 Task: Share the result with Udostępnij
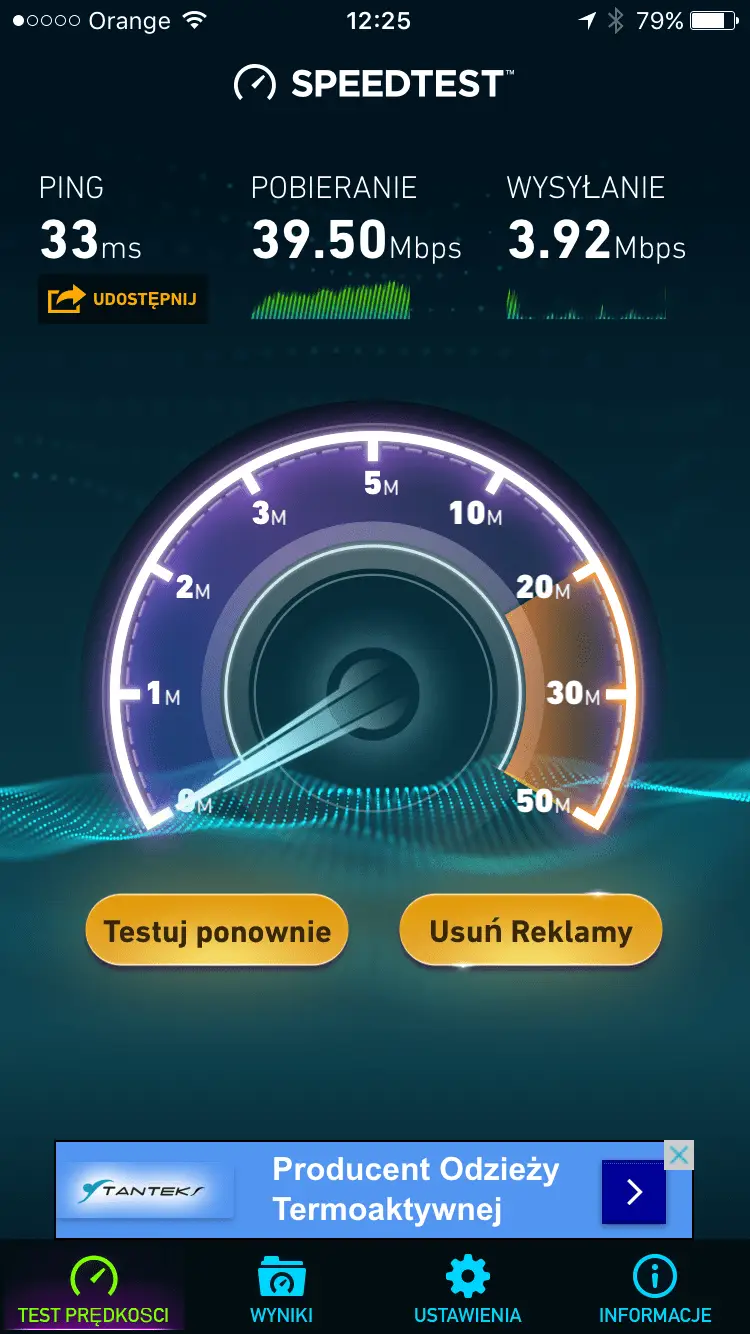pyautogui.click(x=123, y=299)
